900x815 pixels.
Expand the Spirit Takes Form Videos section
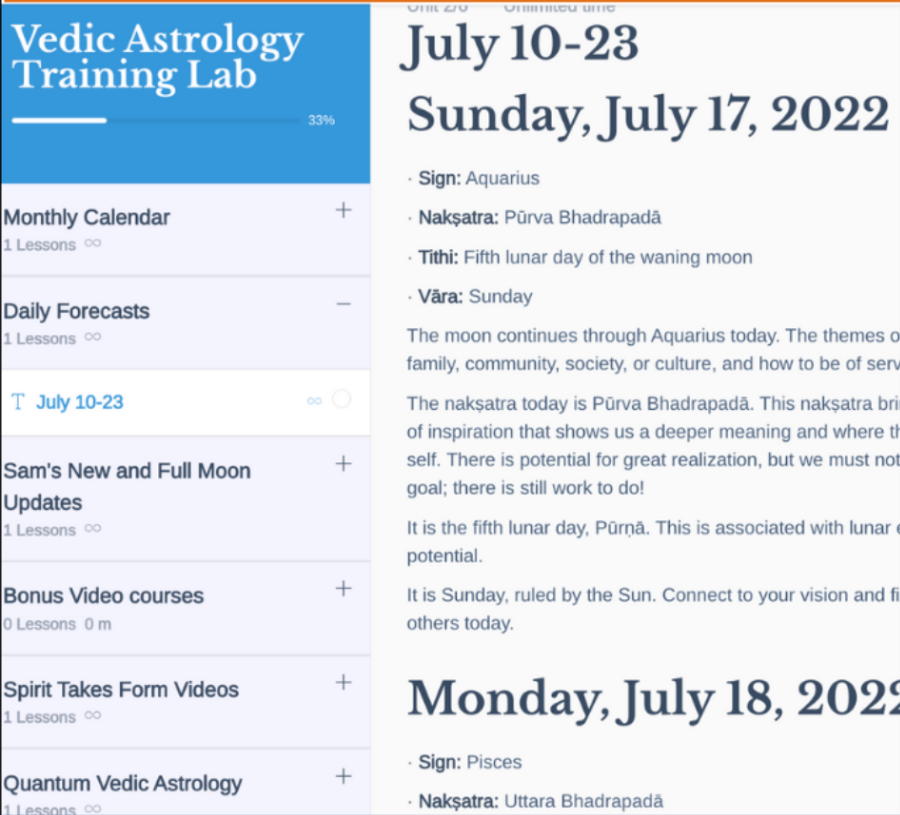(343, 682)
